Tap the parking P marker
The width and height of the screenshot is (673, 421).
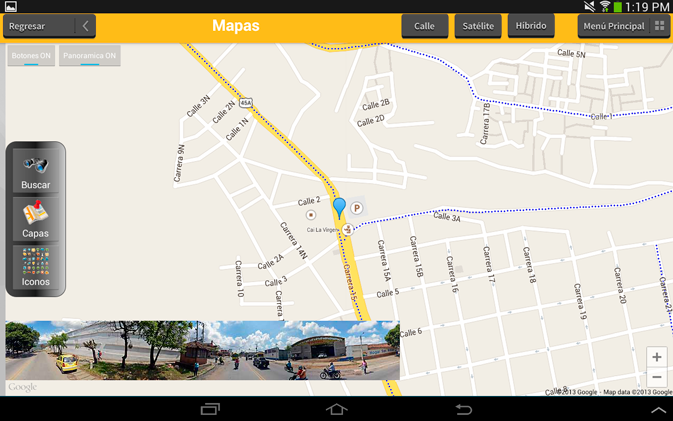(x=356, y=208)
